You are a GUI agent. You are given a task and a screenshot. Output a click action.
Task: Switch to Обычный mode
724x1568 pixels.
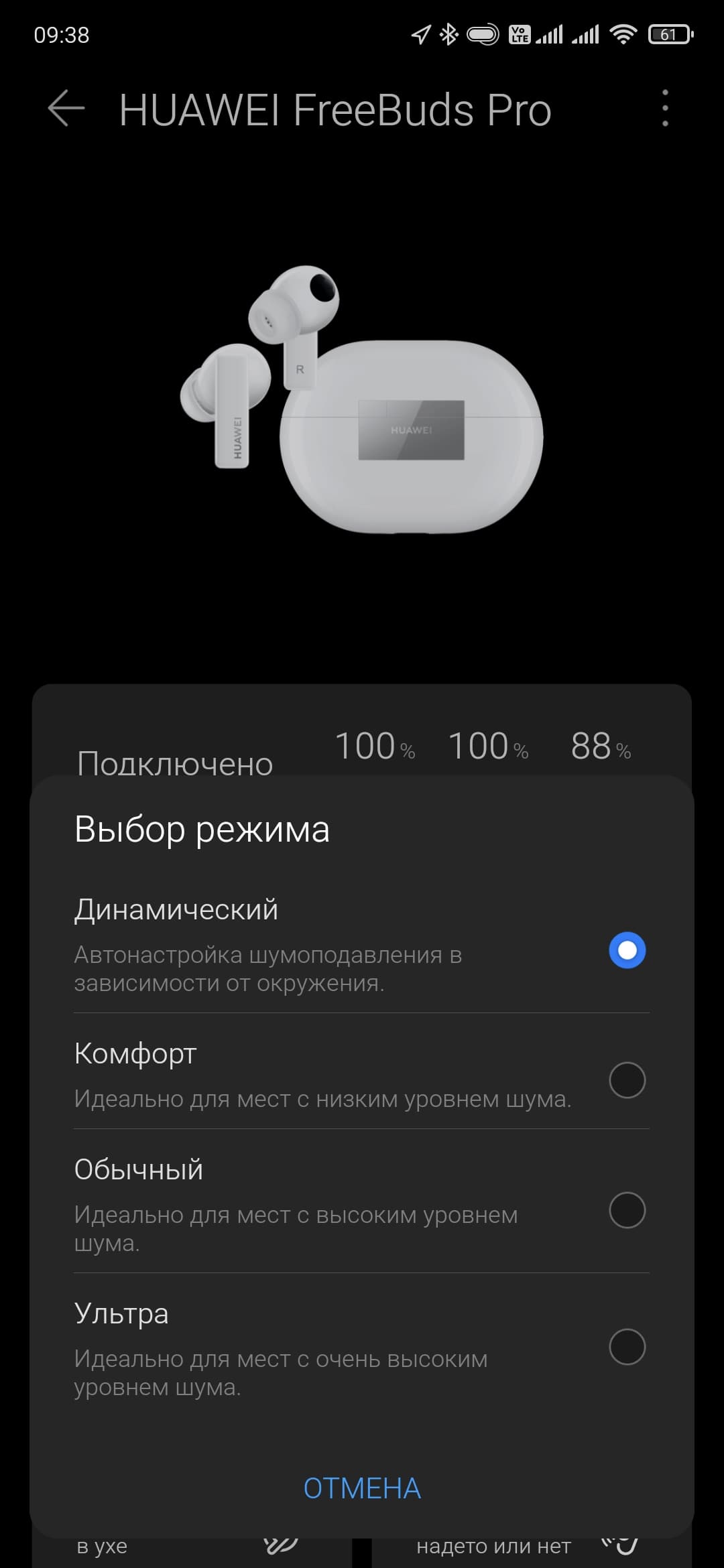click(x=627, y=1210)
